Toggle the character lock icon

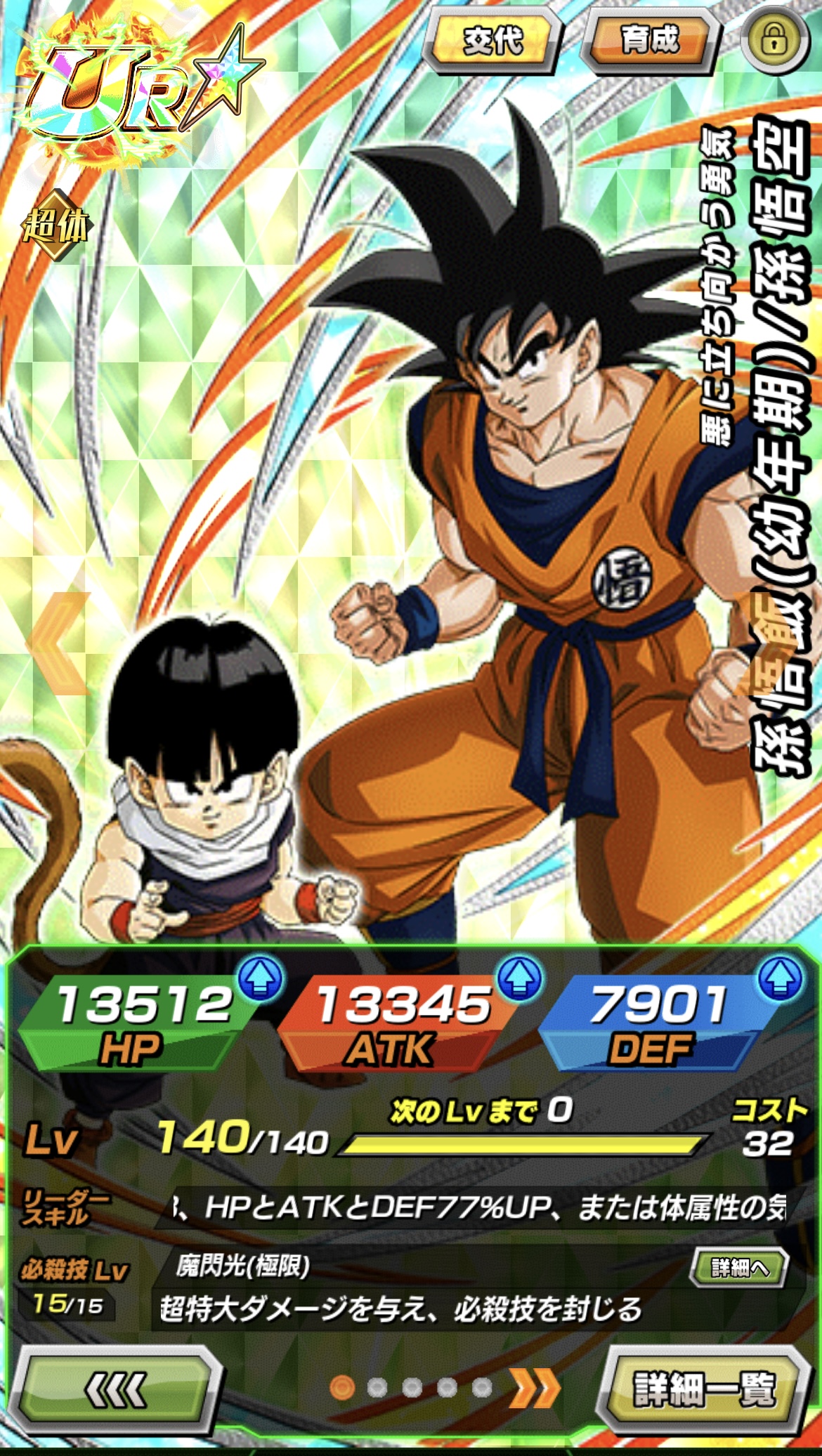[x=774, y=39]
